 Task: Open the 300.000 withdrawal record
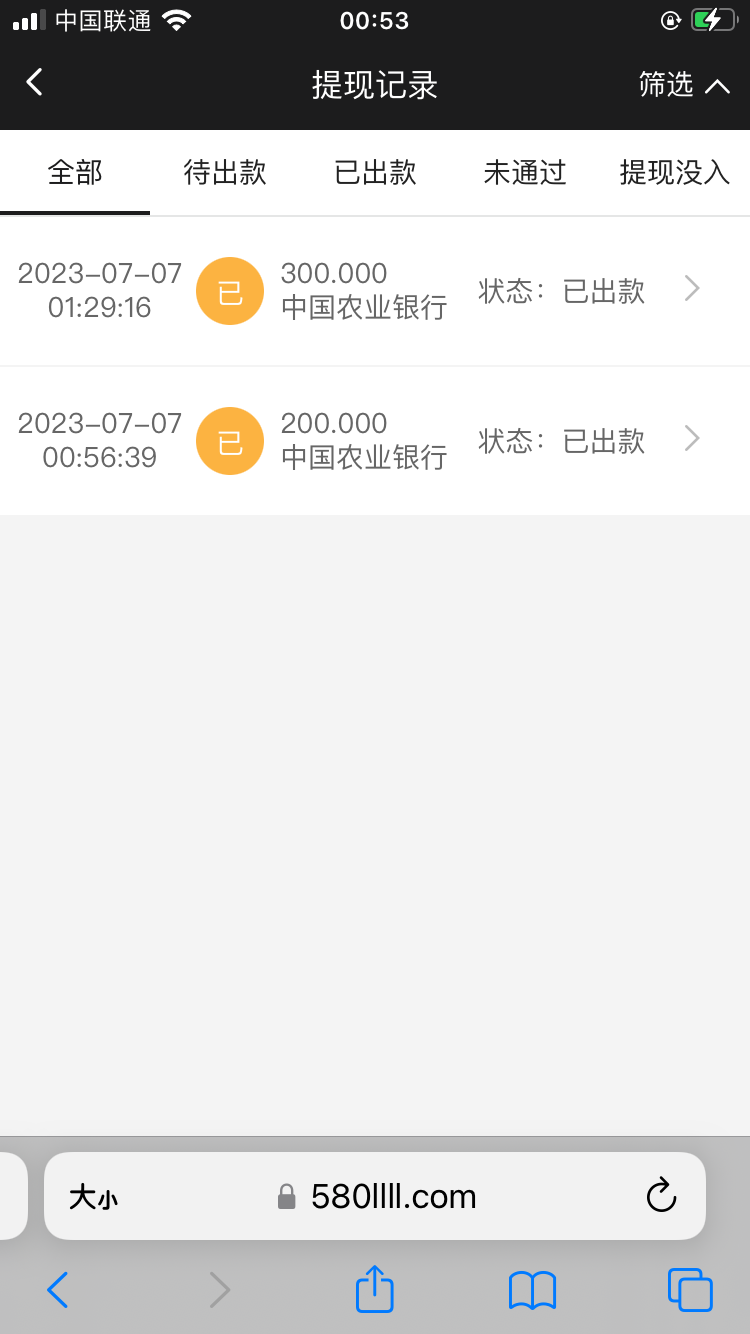pos(375,291)
